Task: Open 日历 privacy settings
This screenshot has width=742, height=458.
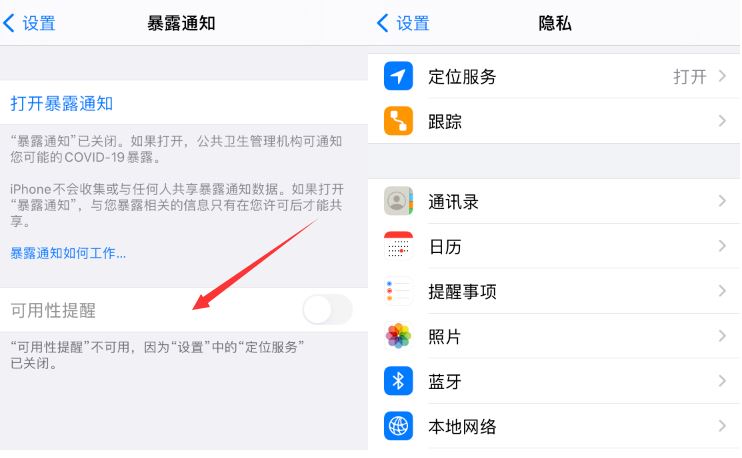Action: 555,247
